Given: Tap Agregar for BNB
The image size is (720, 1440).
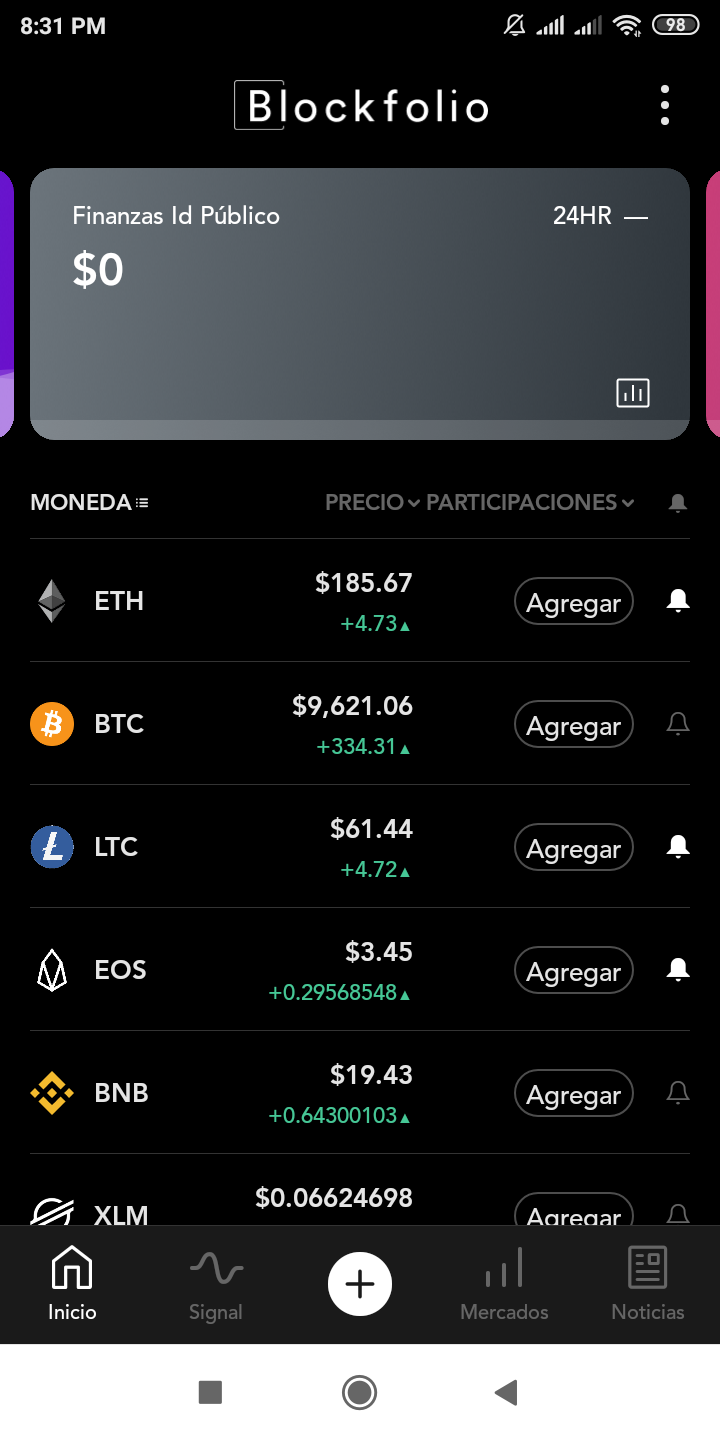Looking at the screenshot, I should click(574, 1094).
